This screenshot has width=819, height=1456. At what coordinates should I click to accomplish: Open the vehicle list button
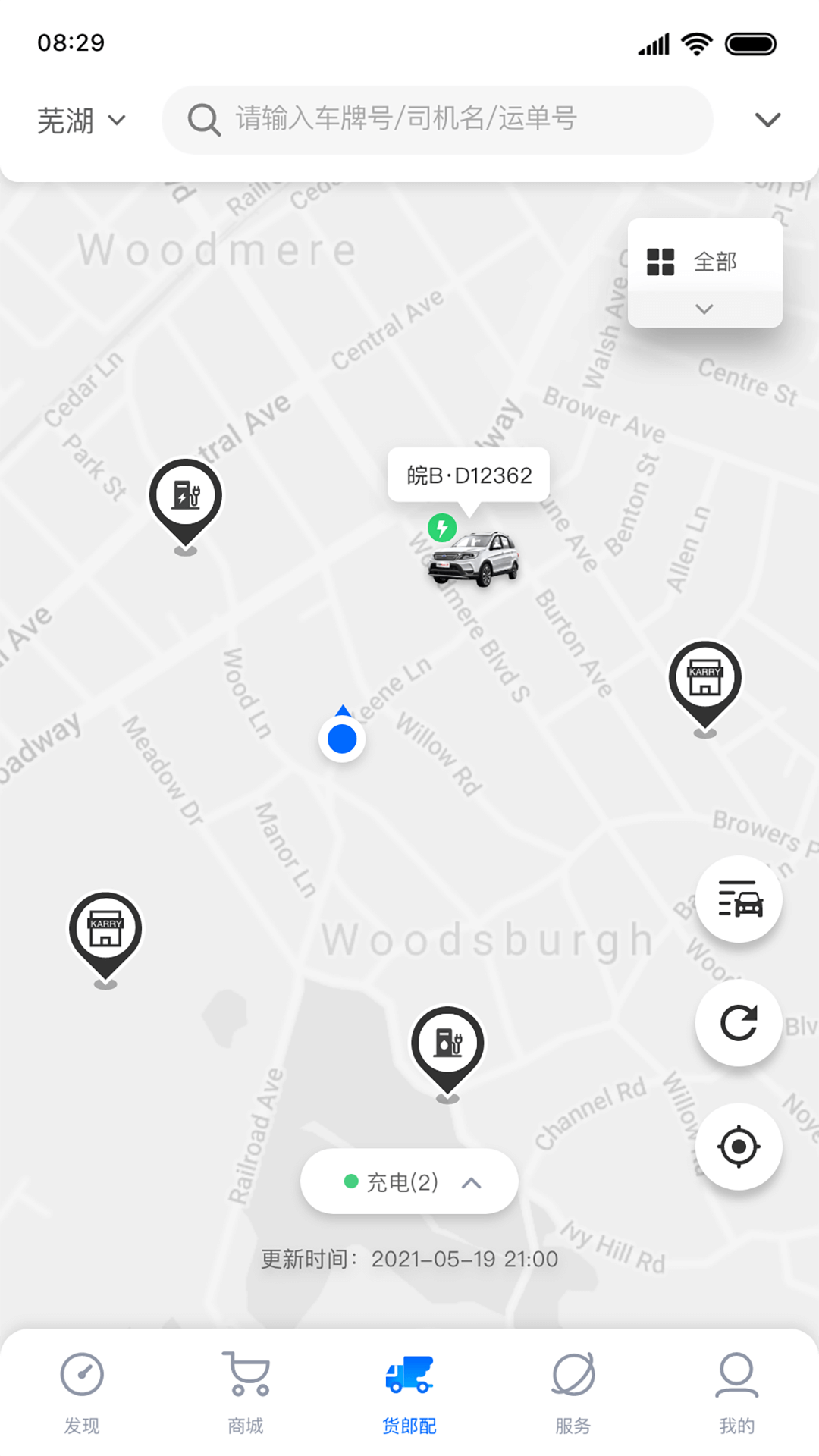(x=739, y=899)
